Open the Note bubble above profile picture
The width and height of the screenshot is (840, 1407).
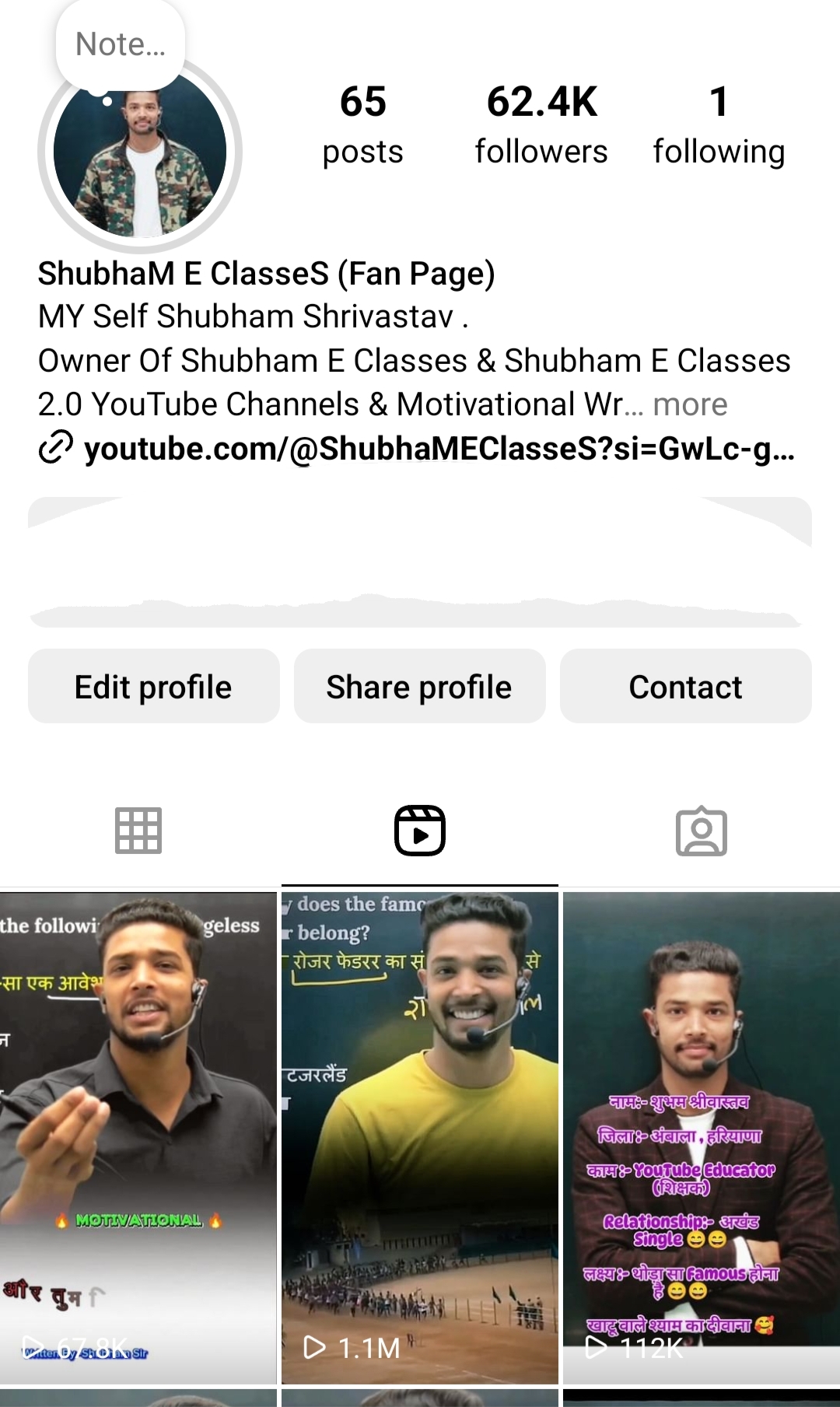(121, 44)
